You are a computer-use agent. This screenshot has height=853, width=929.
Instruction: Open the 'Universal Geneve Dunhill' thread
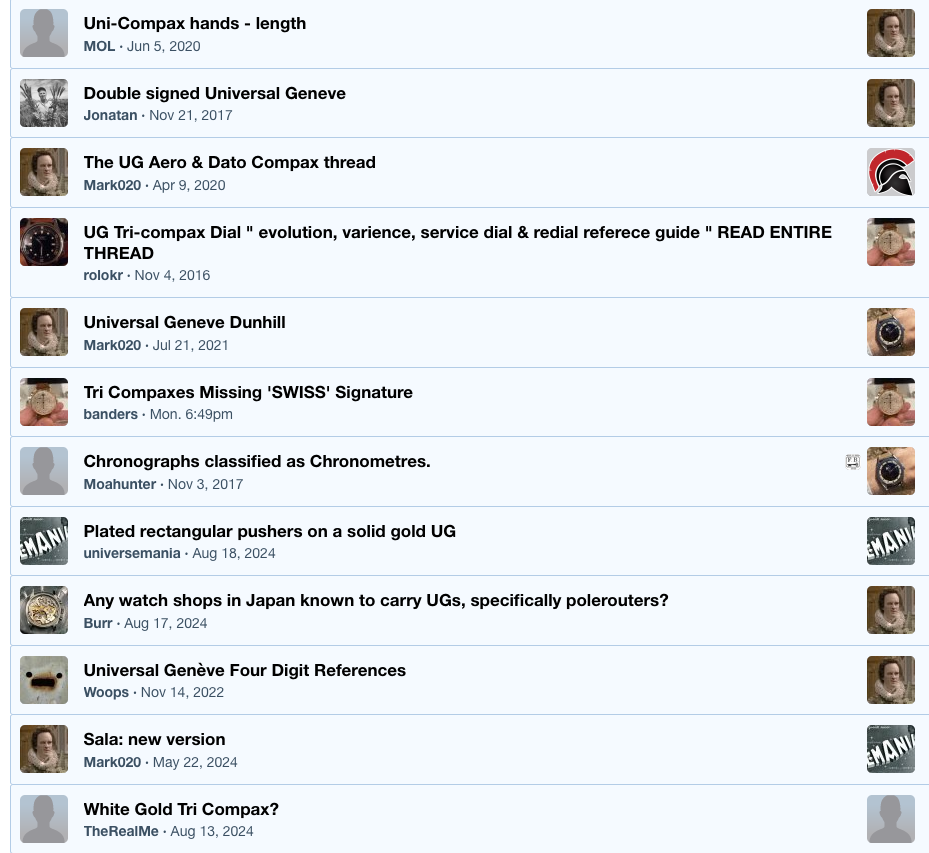pyautogui.click(x=184, y=322)
